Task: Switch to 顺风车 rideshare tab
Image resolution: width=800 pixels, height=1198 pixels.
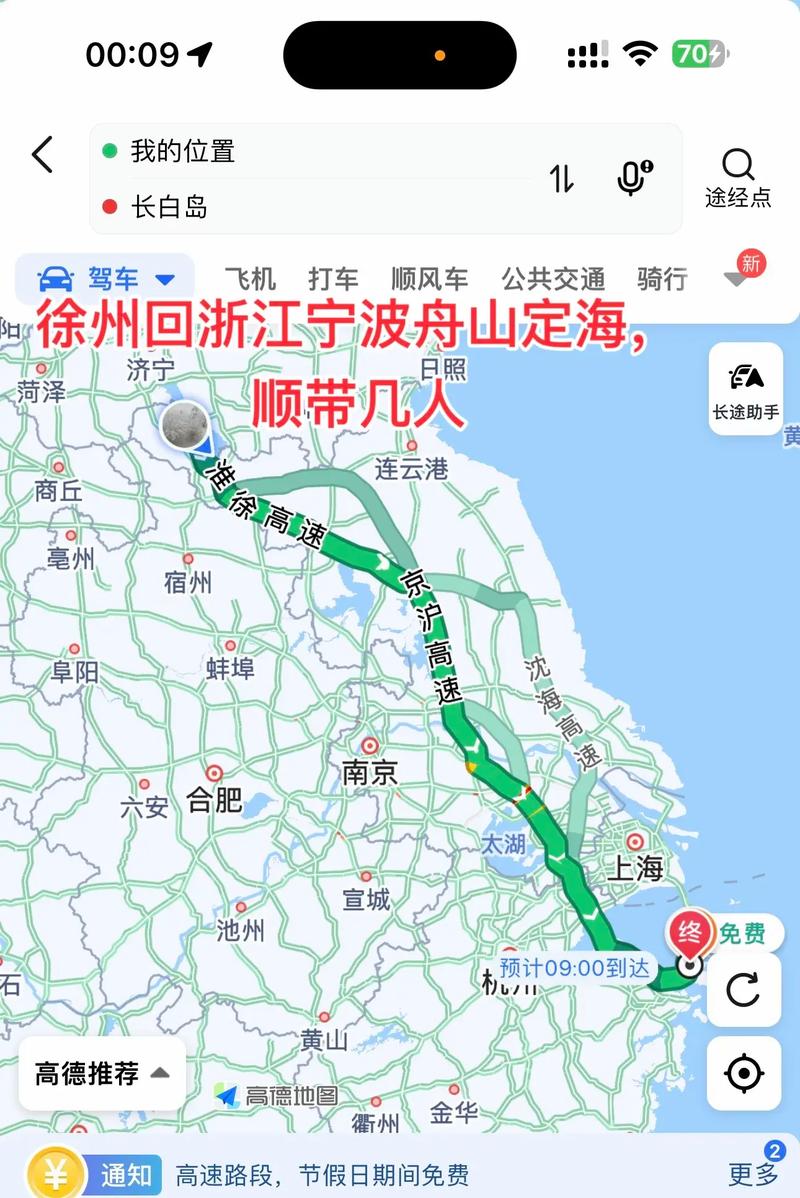Action: (428, 280)
